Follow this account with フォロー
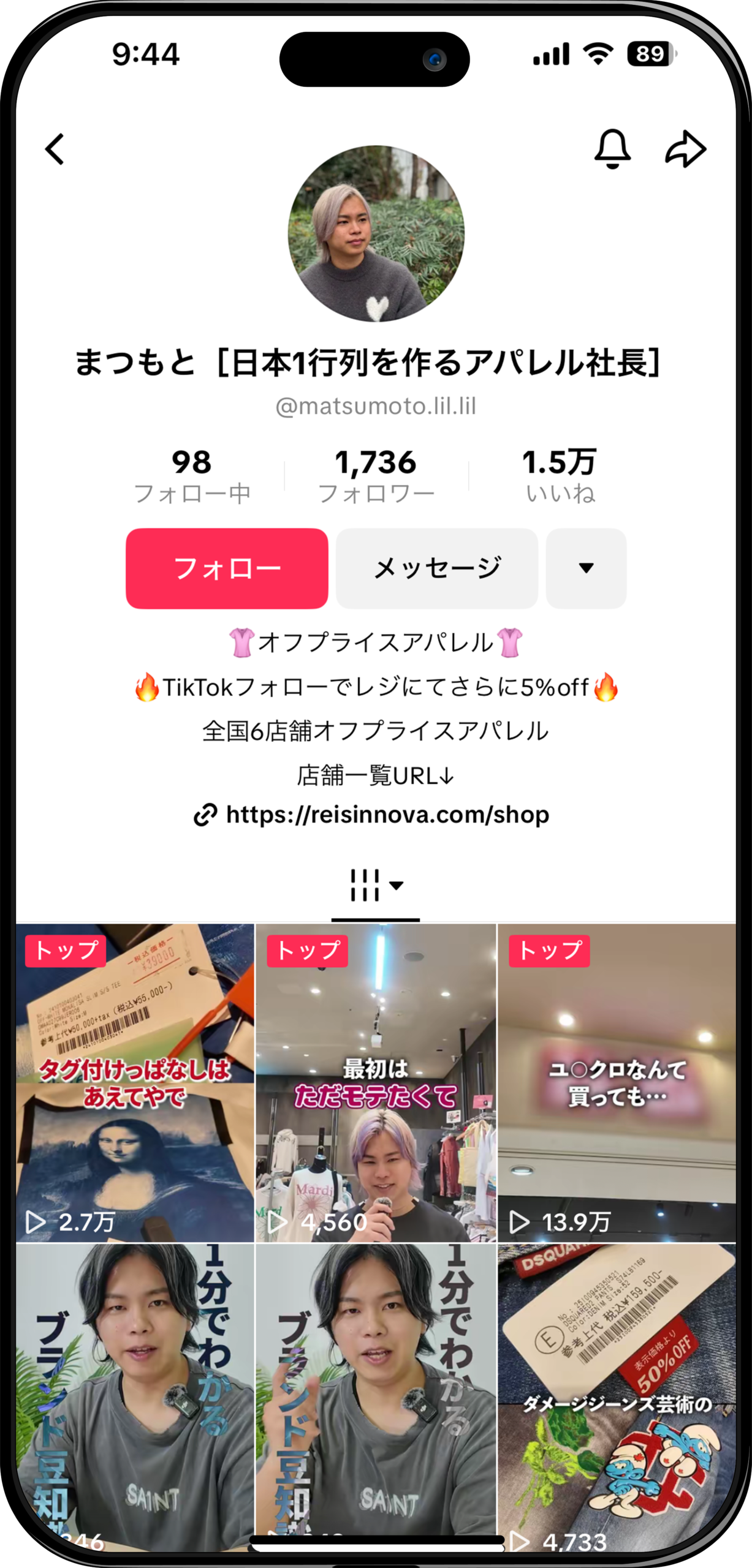The image size is (752, 1568). [227, 568]
